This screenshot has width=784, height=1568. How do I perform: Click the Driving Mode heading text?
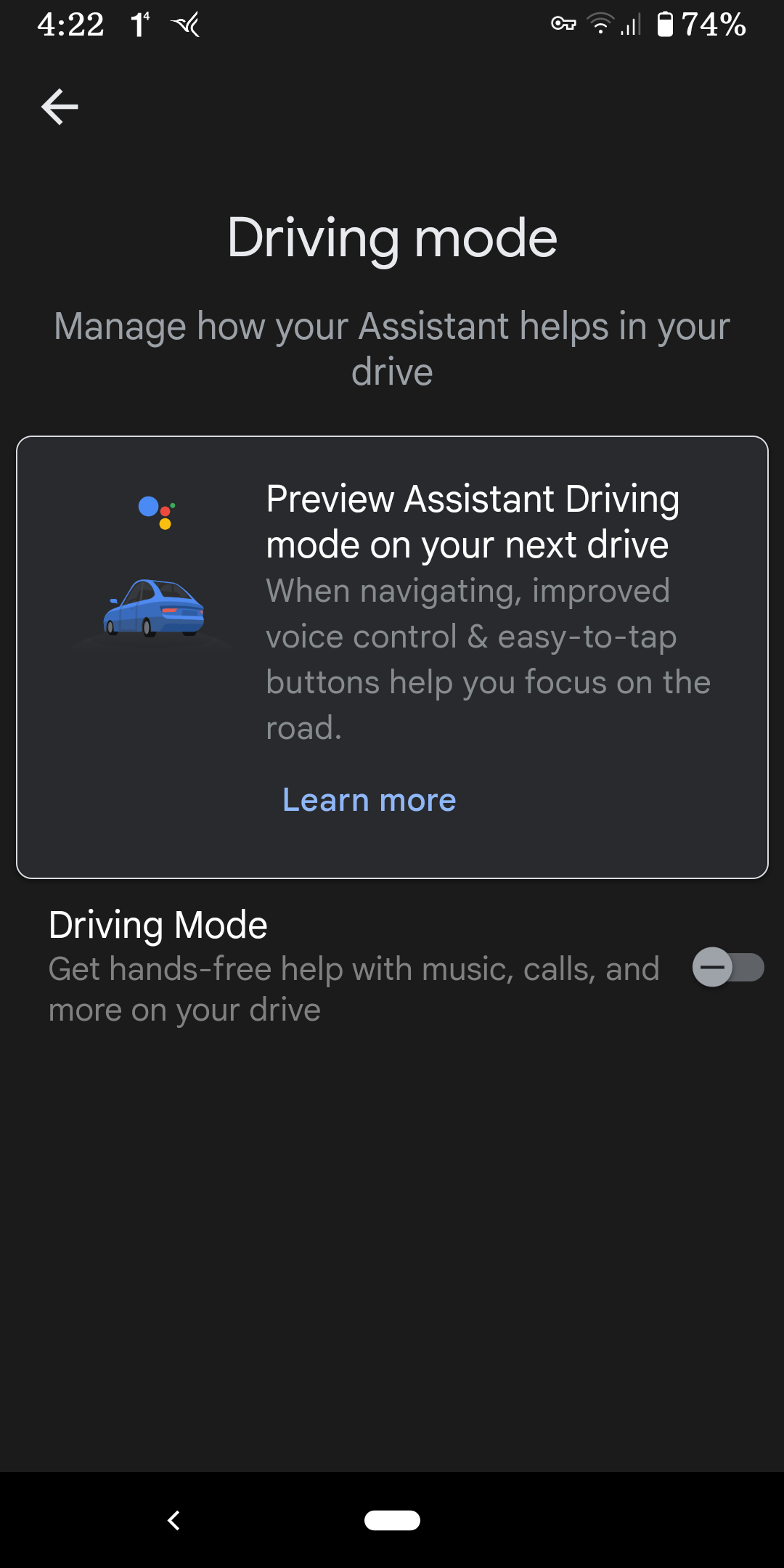(x=157, y=924)
